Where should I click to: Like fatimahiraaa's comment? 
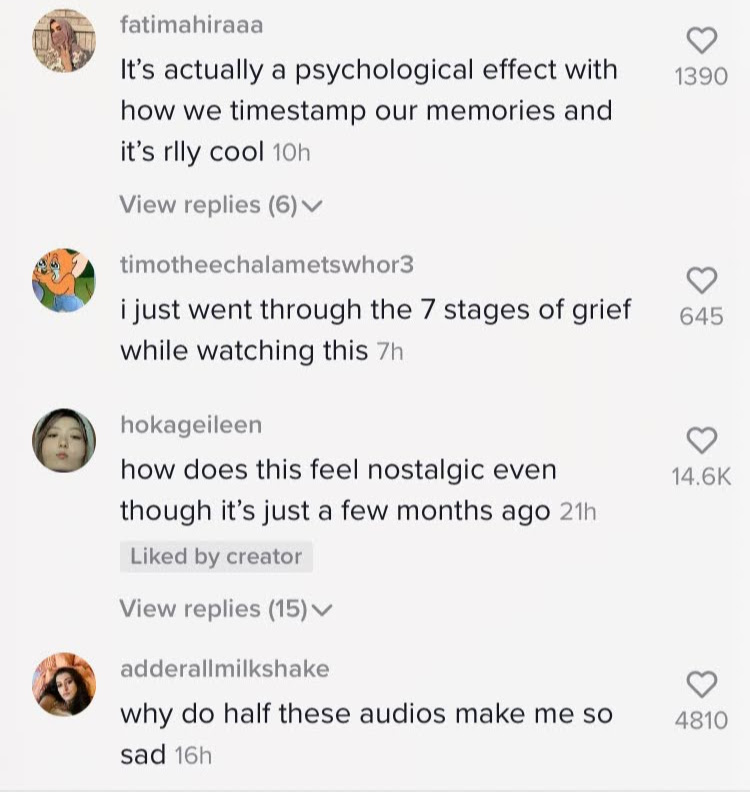click(x=702, y=41)
